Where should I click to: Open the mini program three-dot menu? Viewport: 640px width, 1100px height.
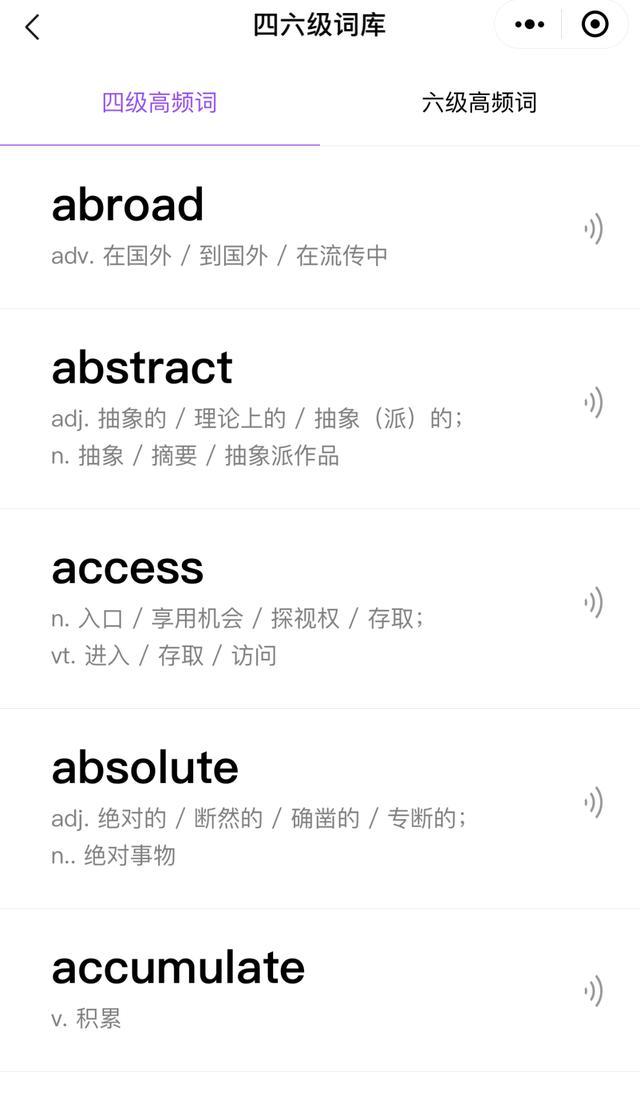click(x=529, y=25)
